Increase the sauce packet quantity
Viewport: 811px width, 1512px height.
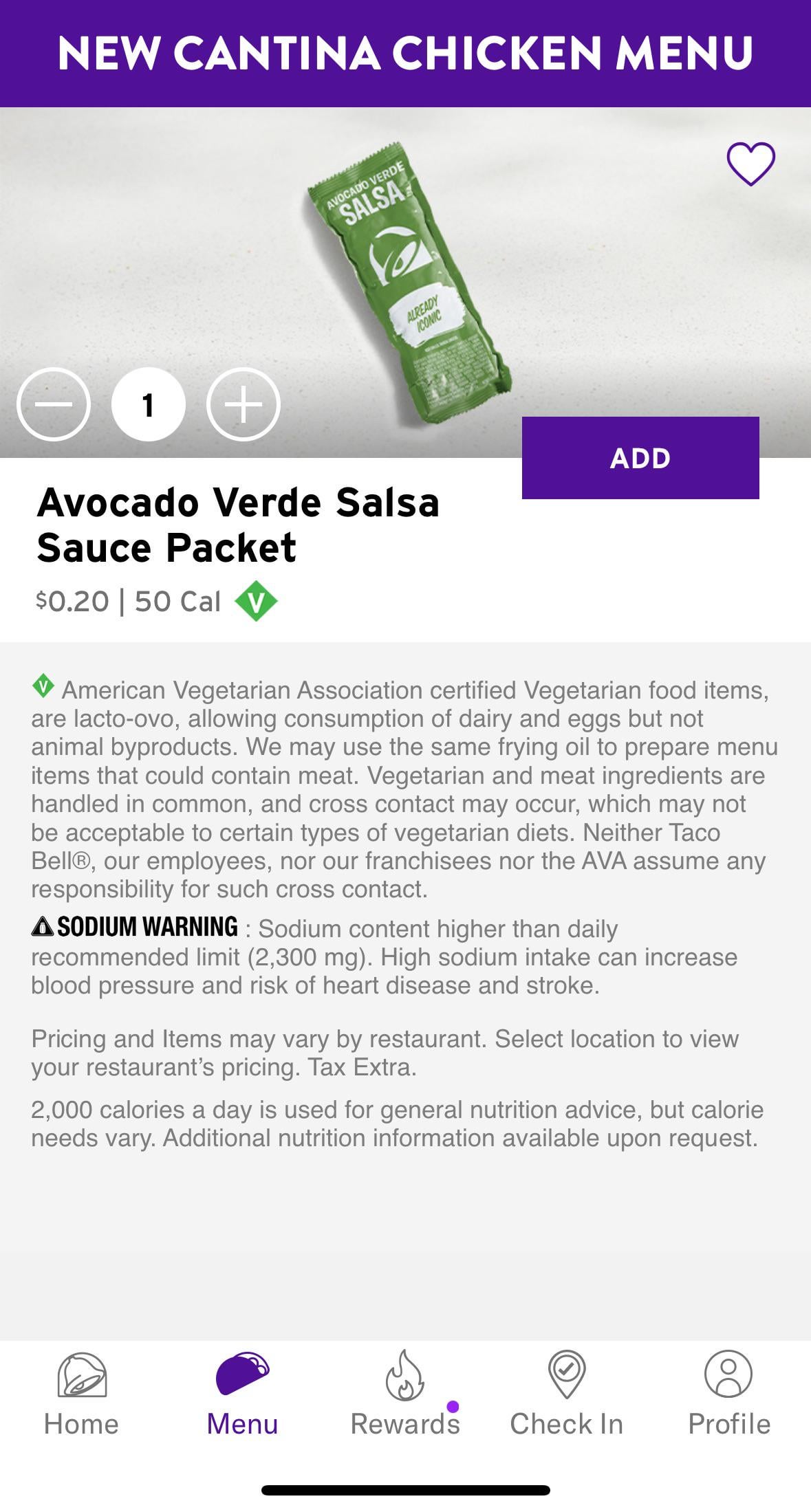pos(244,404)
